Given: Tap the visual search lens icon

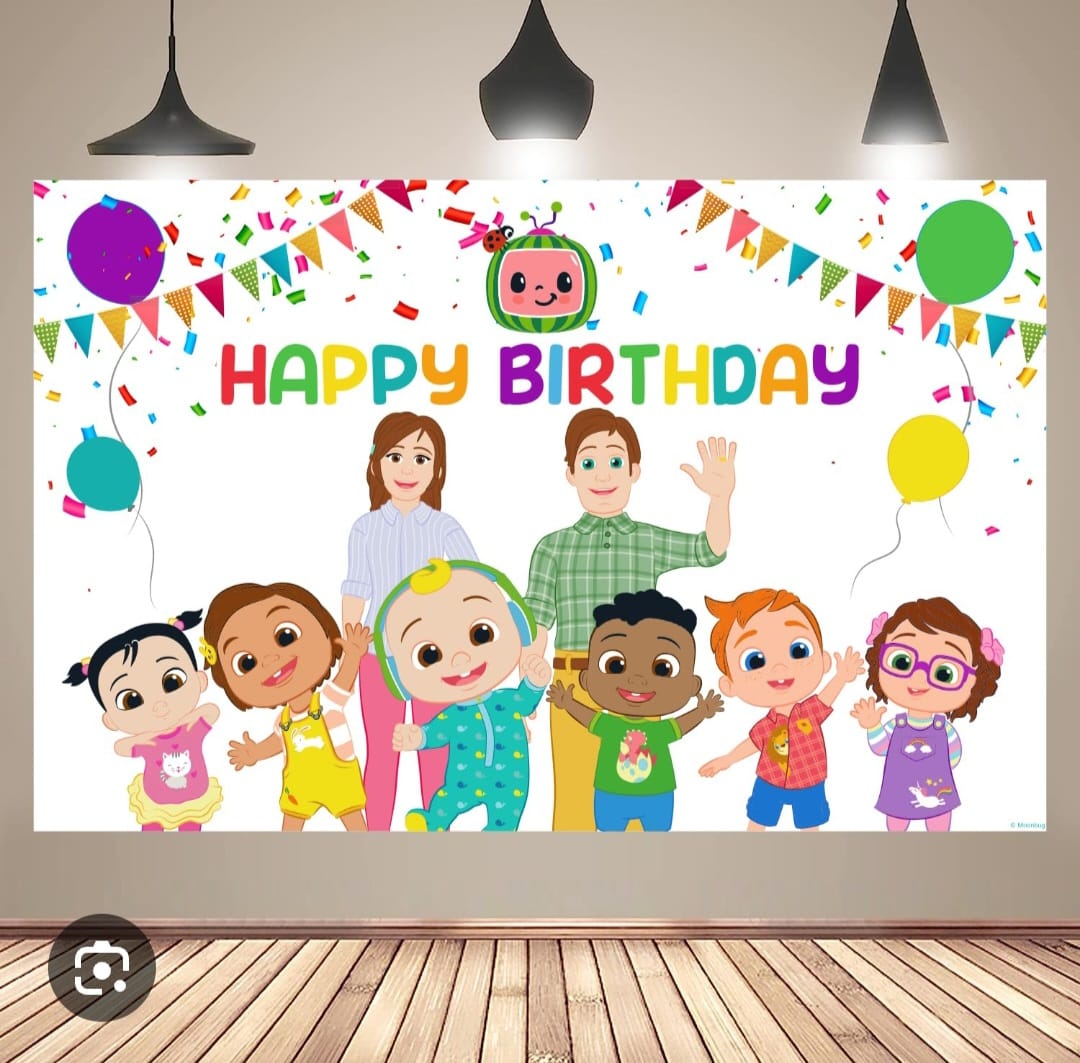Looking at the screenshot, I should point(102,967).
